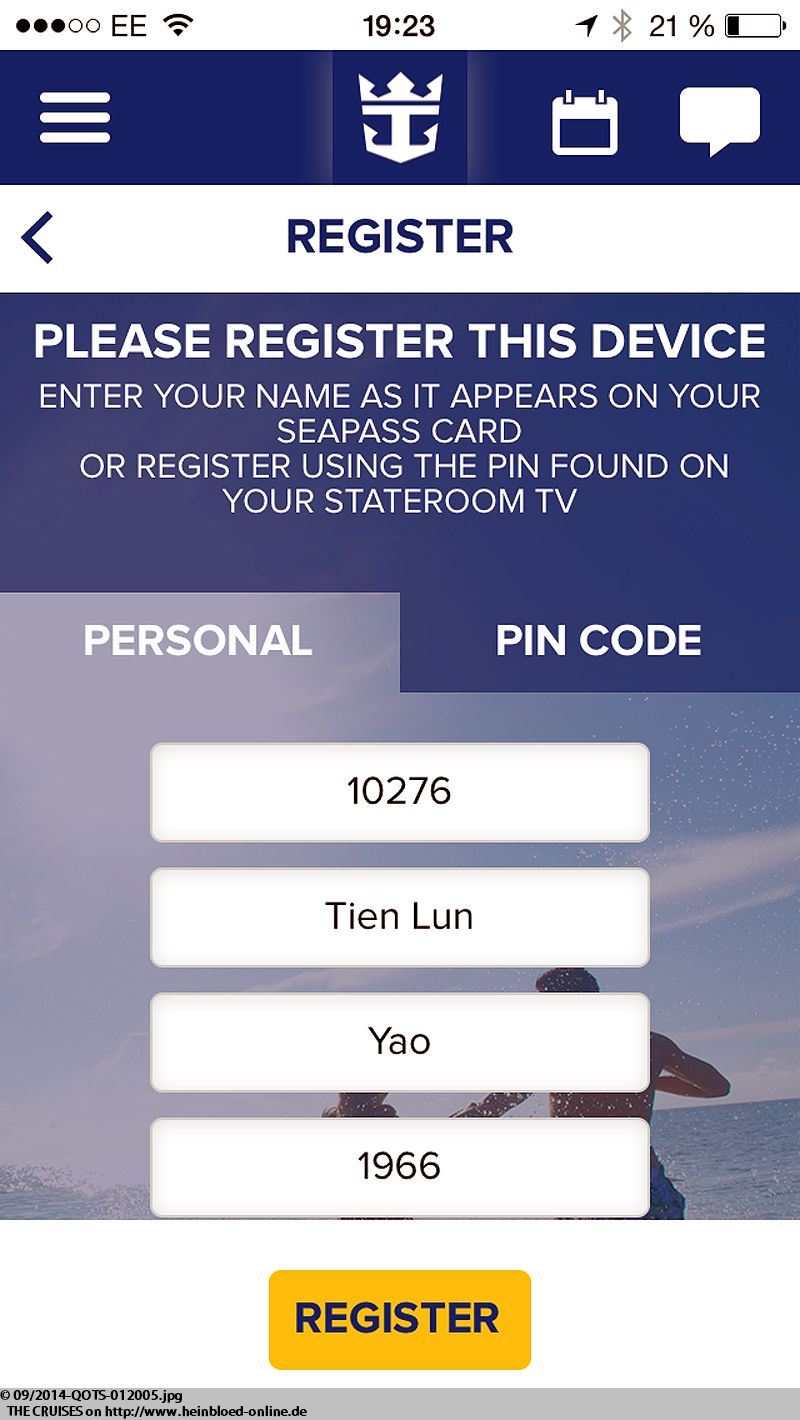
Task: Edit the field containing 10276
Action: (400, 792)
